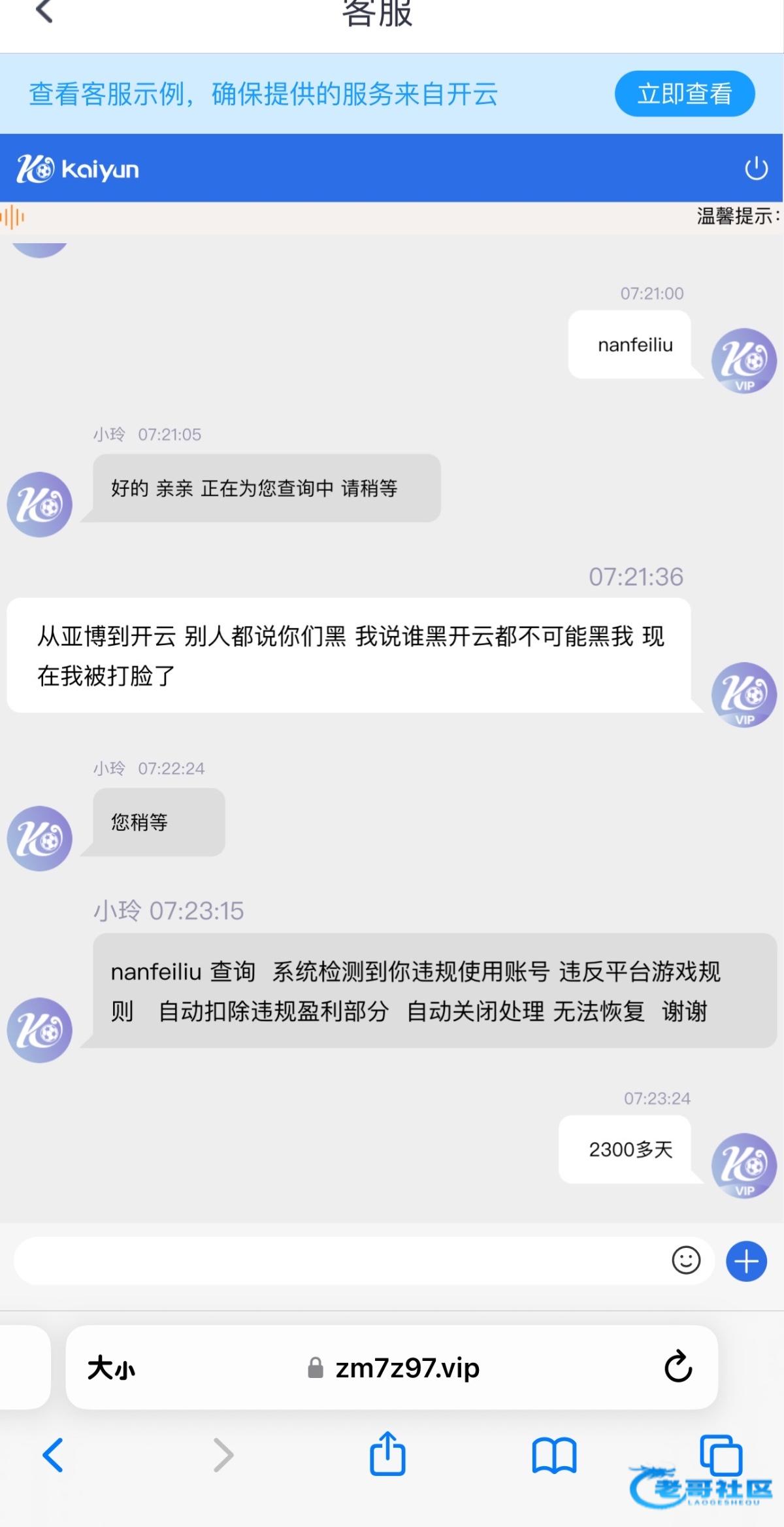Image resolution: width=784 pixels, height=1527 pixels.
Task: Focus the chat message input field
Action: point(340,1260)
